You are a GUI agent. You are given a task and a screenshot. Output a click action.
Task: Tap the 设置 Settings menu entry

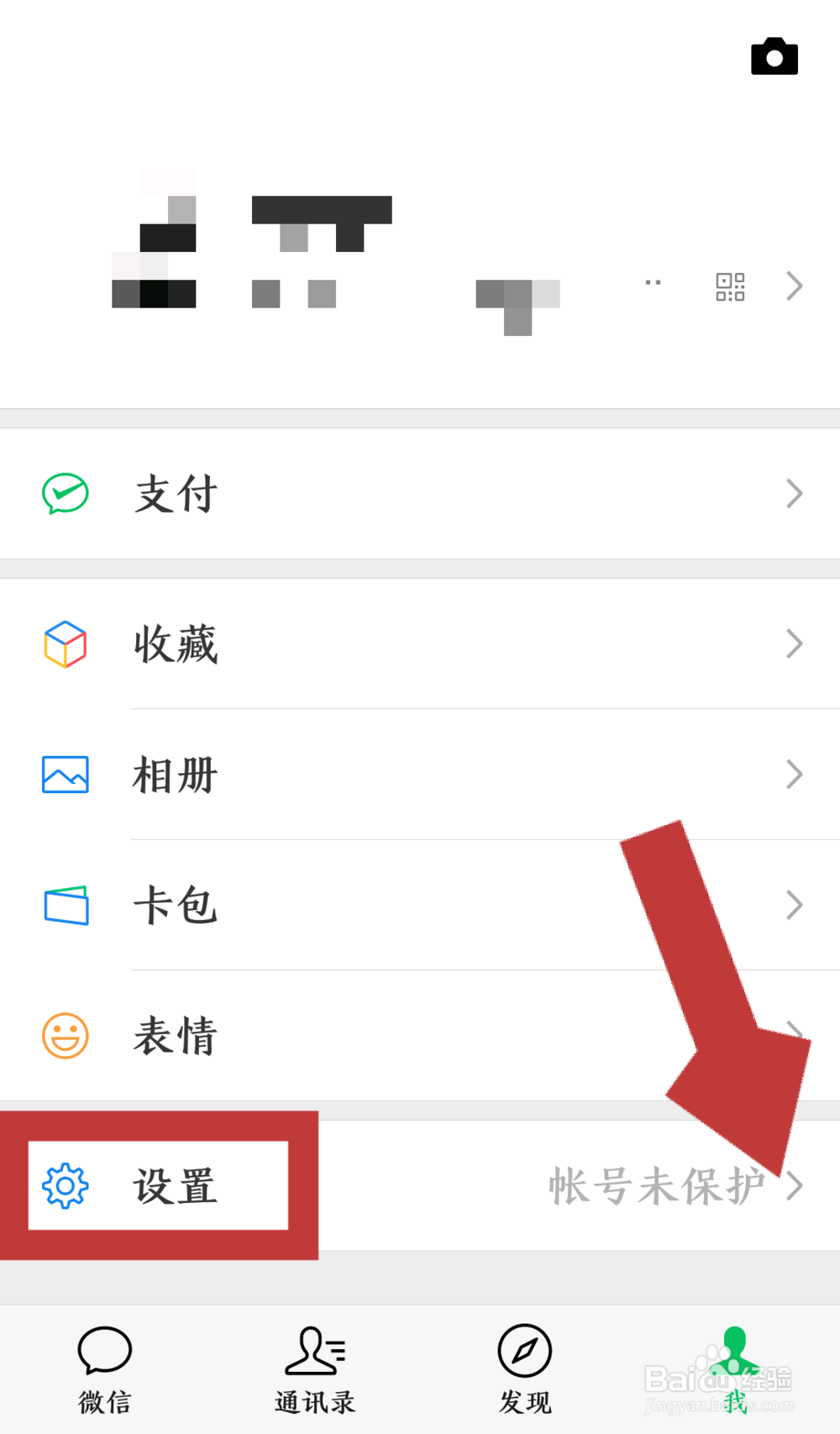click(175, 1187)
